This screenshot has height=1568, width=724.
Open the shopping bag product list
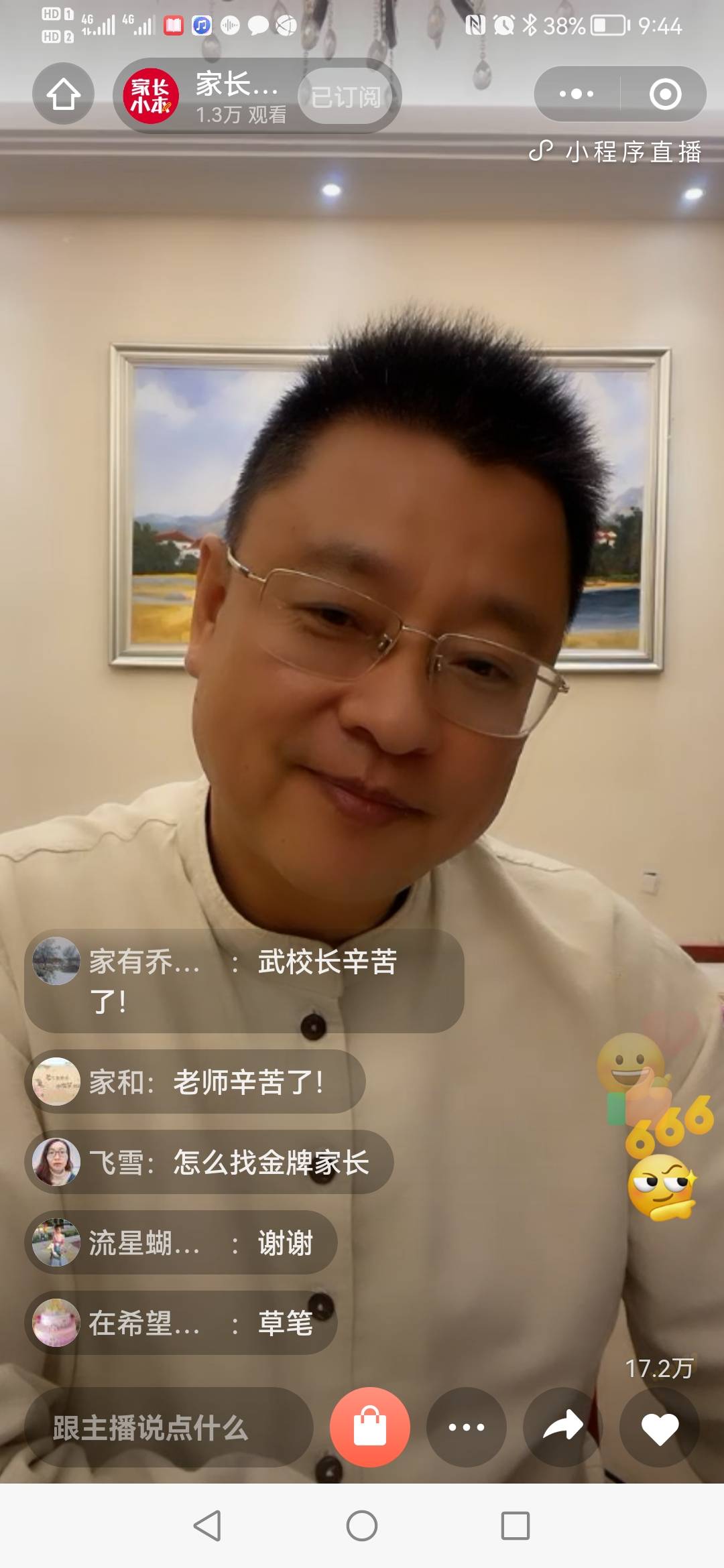[x=369, y=1427]
